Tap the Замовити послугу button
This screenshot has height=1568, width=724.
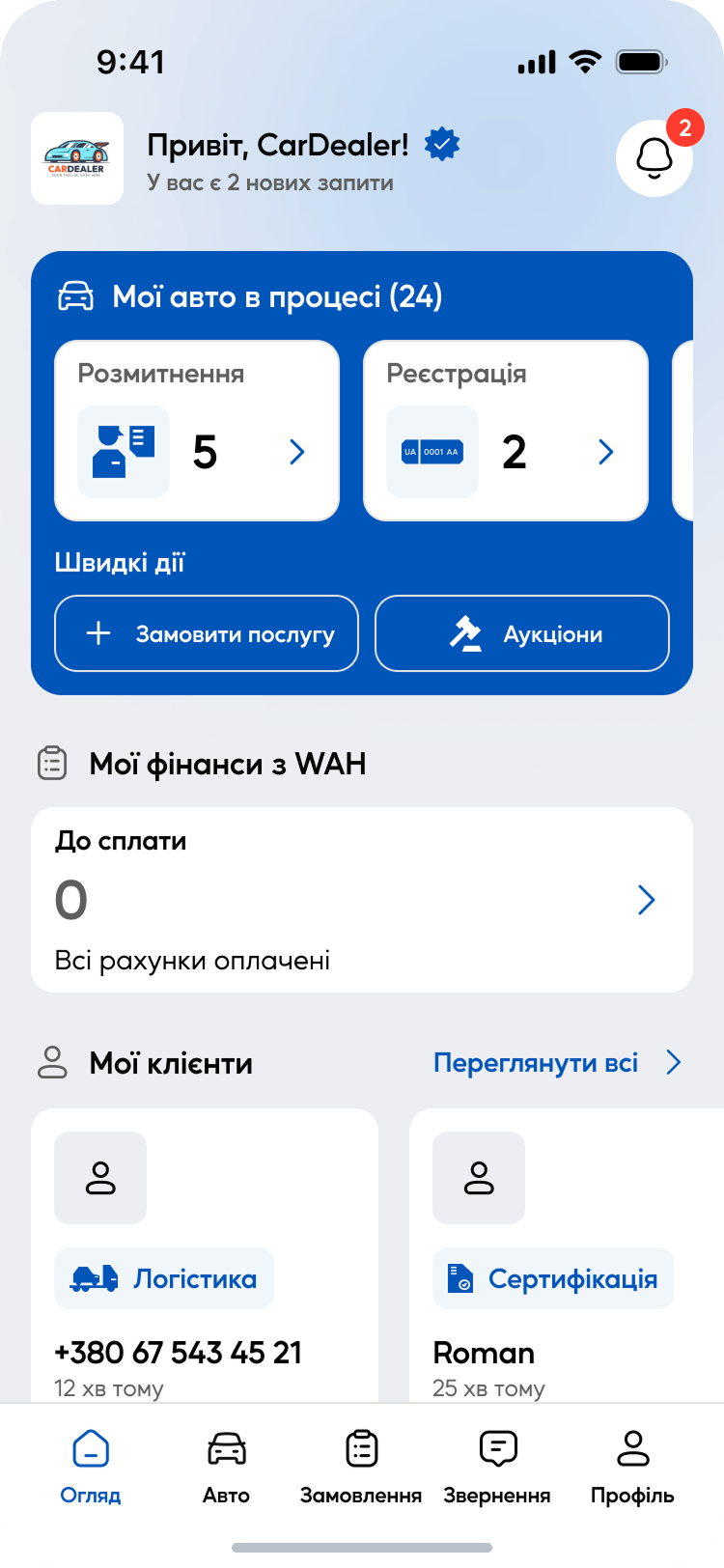click(x=207, y=633)
